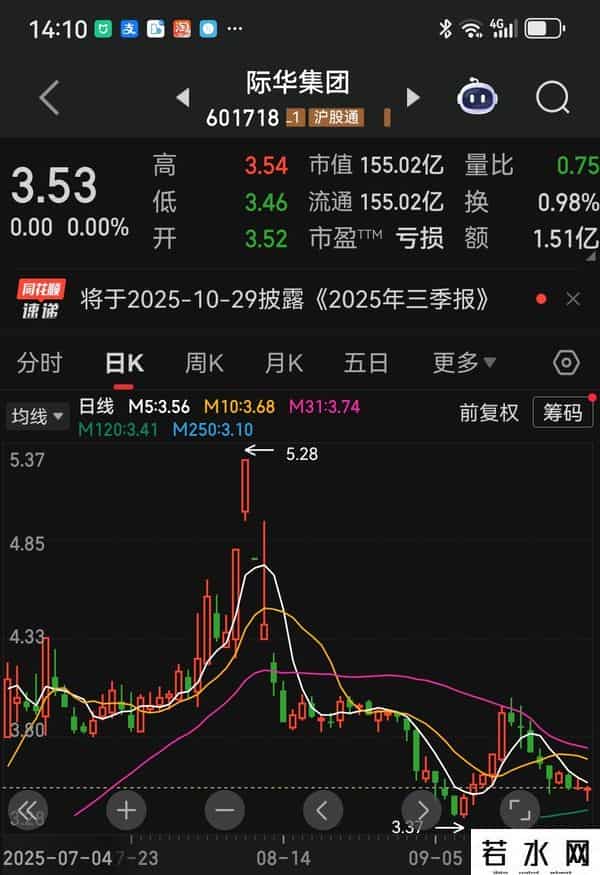Open the 筹码 chip distribution
600x875 pixels.
click(562, 412)
